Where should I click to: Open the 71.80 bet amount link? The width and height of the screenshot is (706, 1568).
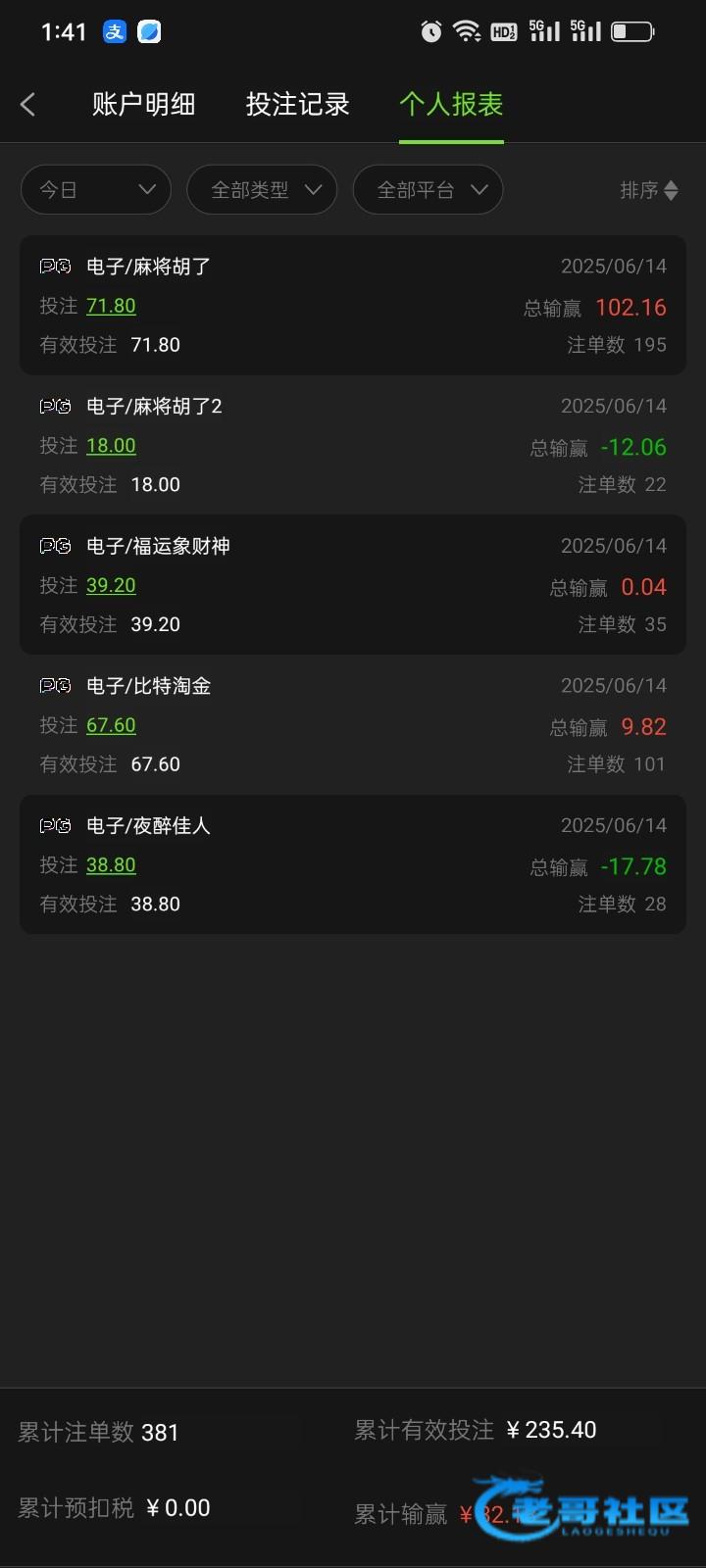click(111, 306)
